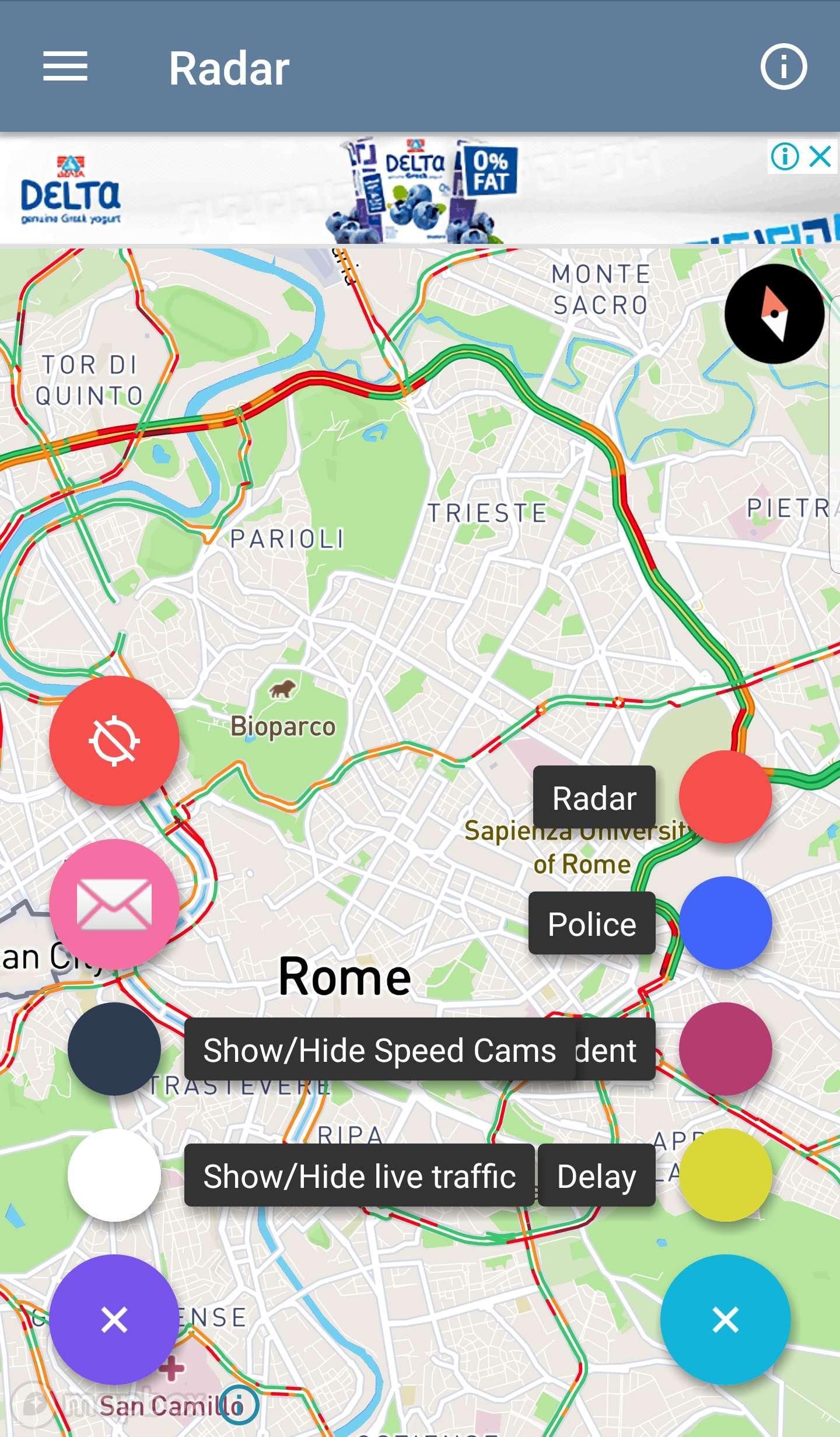The image size is (840, 1437).
Task: Open the pink envelope mail button
Action: pos(114,904)
